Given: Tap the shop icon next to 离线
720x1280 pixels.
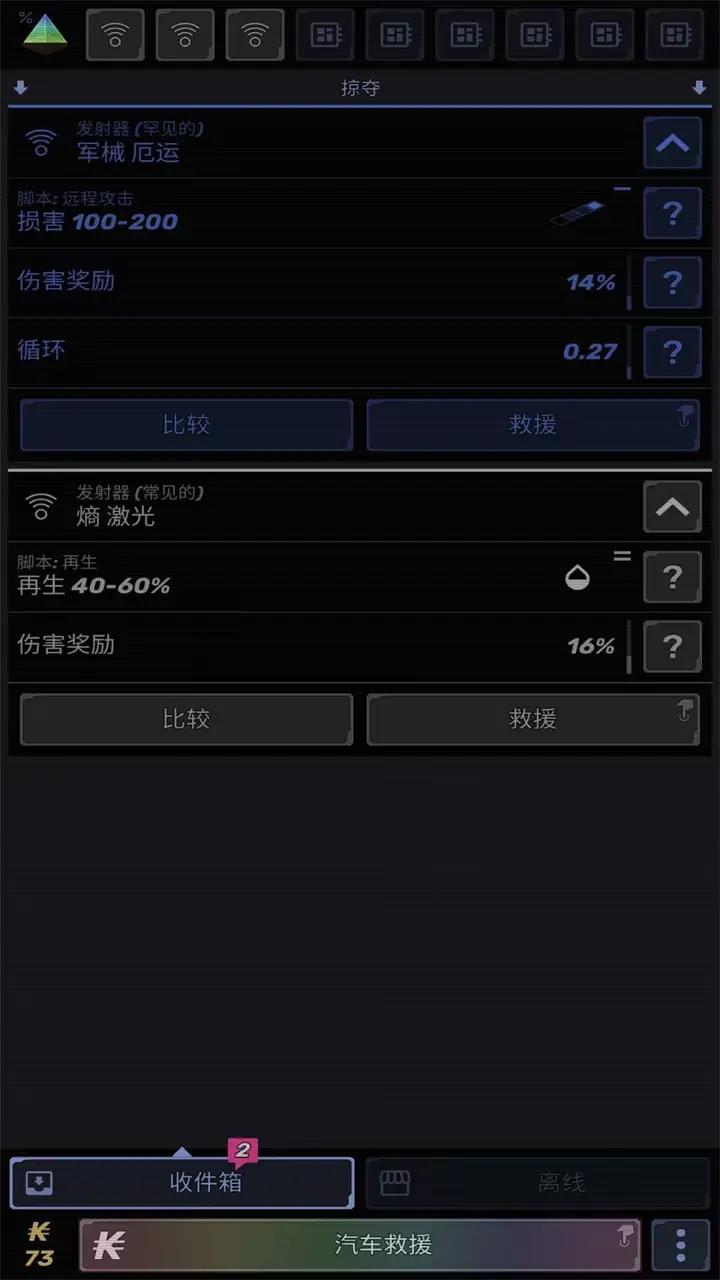Looking at the screenshot, I should pos(395,1181).
